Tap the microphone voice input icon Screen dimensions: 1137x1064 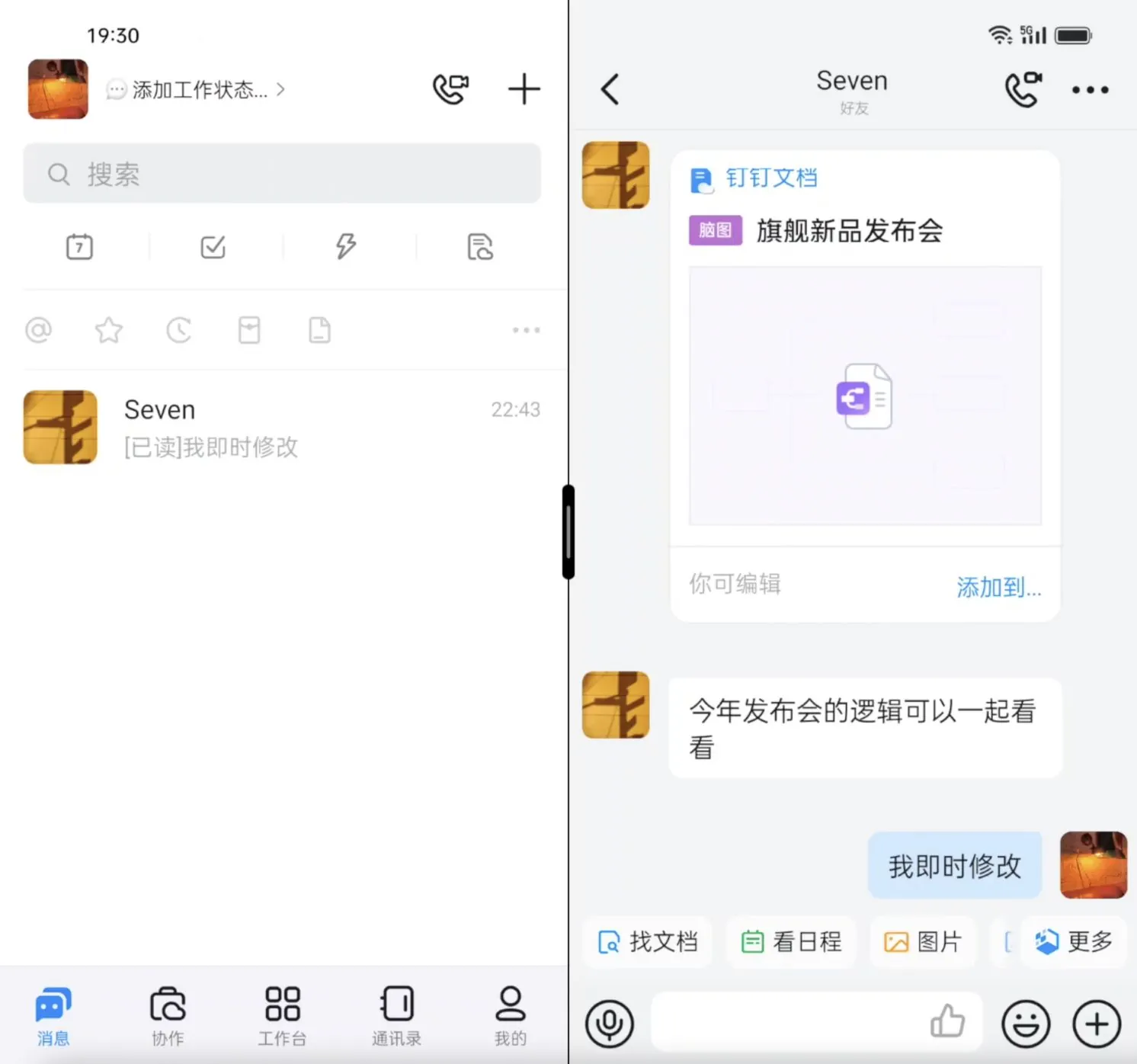[x=610, y=1024]
